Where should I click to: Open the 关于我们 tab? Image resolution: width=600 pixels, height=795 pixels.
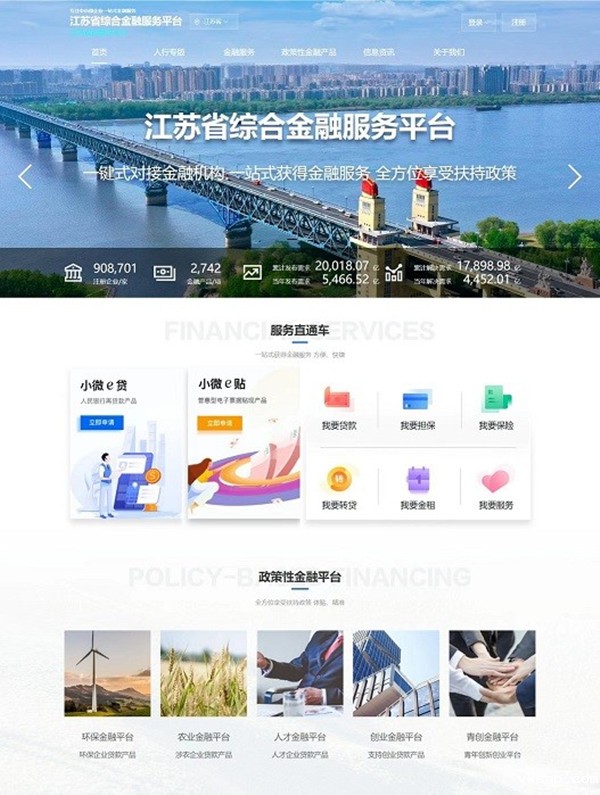[449, 52]
